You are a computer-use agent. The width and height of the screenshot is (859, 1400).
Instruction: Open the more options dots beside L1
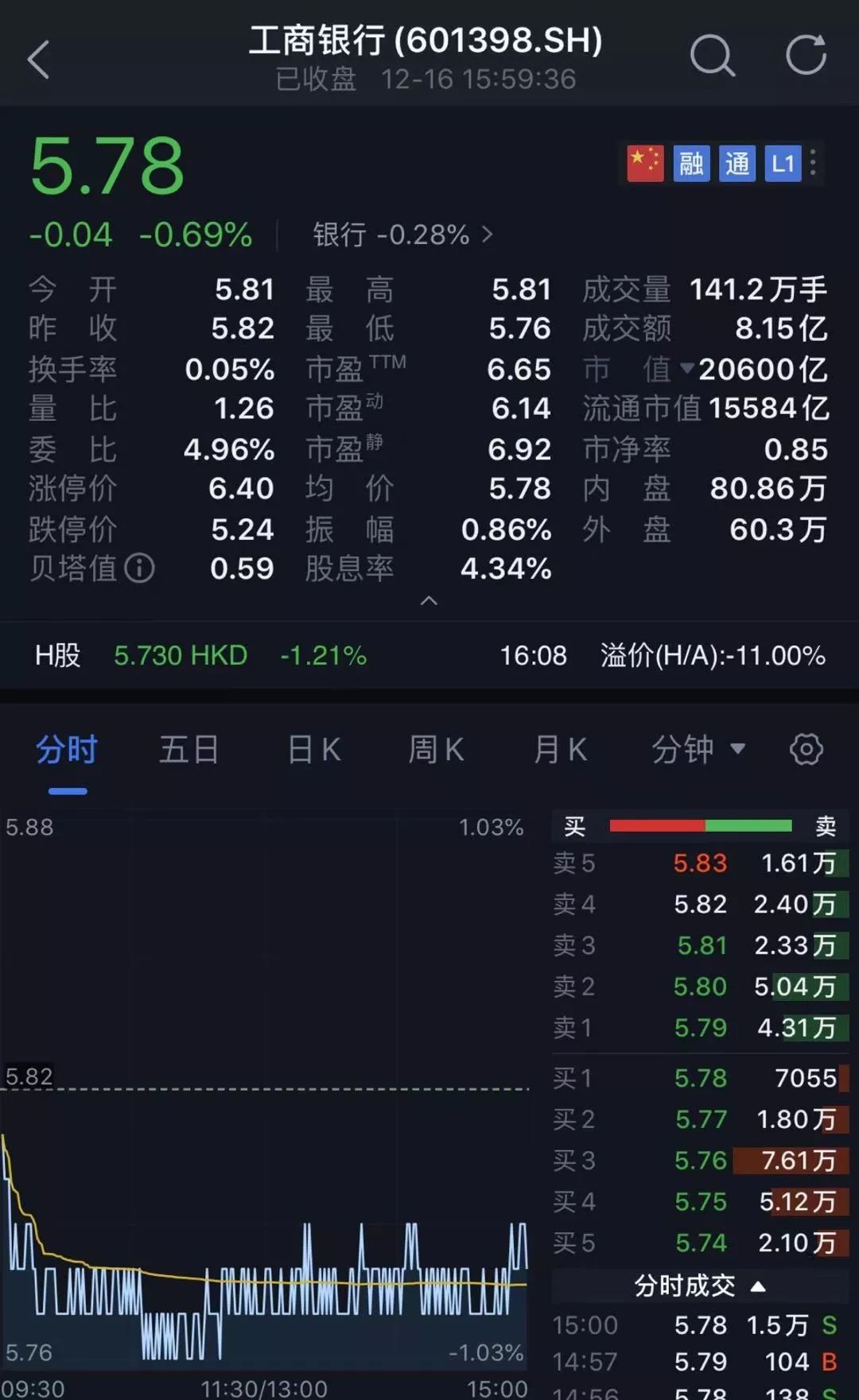813,163
